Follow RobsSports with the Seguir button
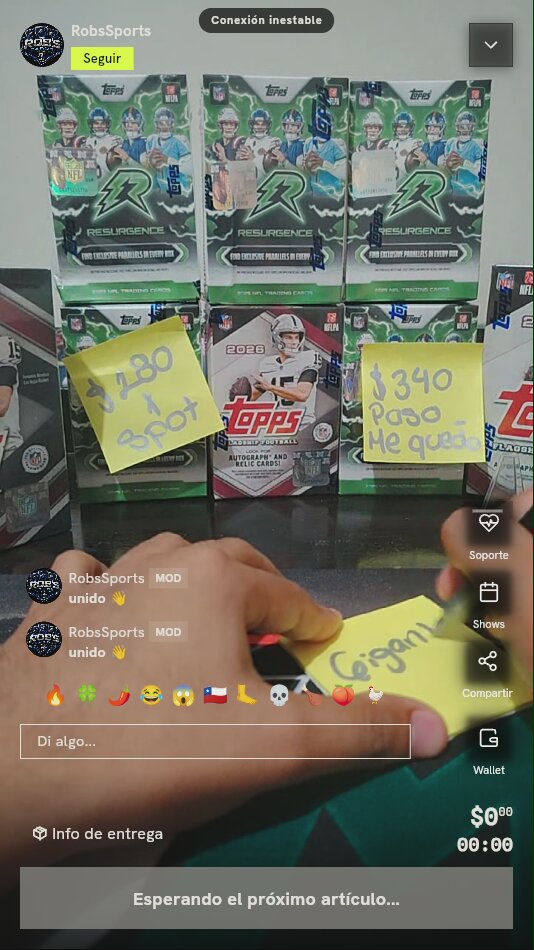534x950 pixels. pyautogui.click(x=102, y=59)
